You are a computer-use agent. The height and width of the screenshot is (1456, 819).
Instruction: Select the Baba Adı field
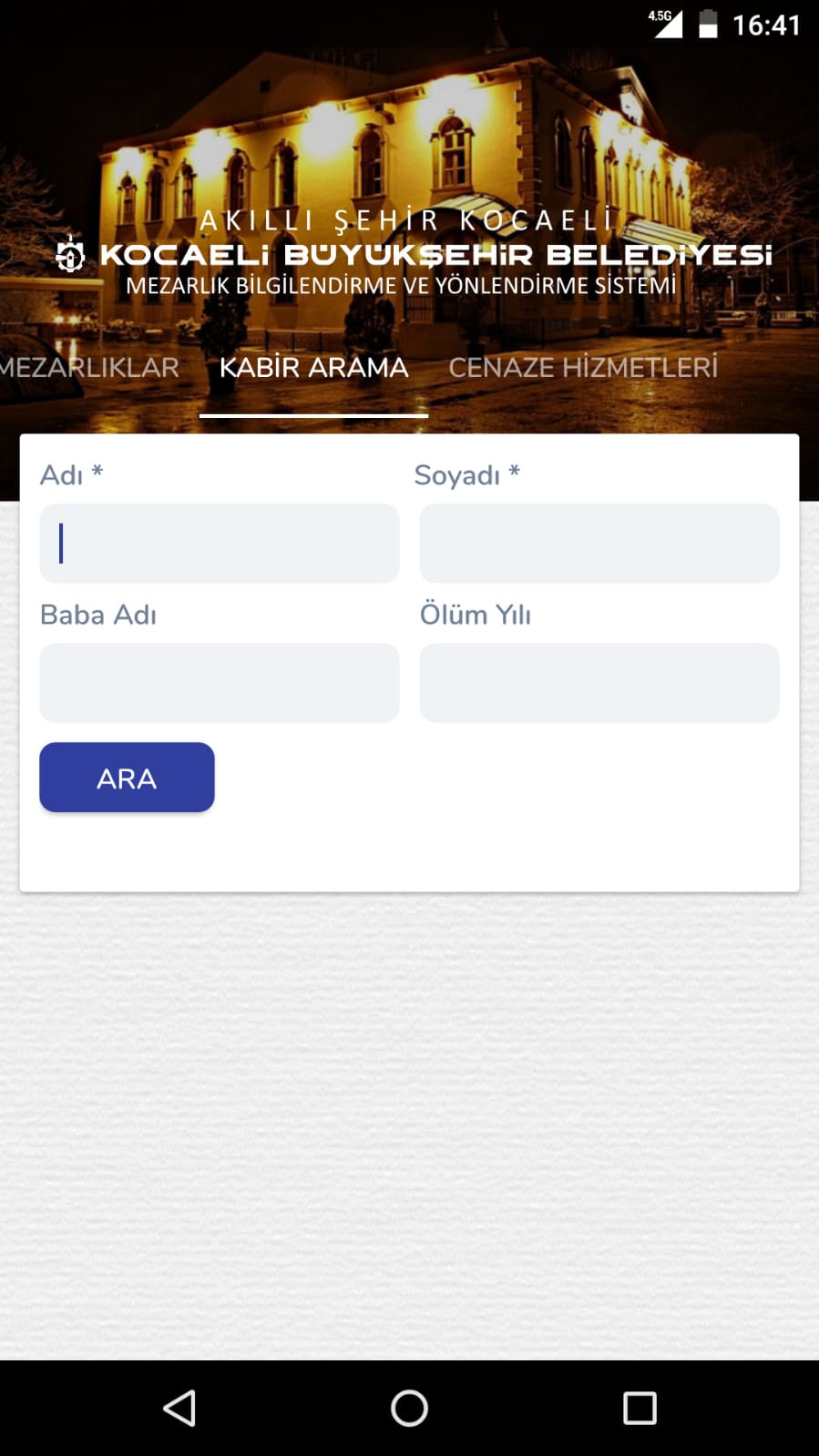click(220, 683)
